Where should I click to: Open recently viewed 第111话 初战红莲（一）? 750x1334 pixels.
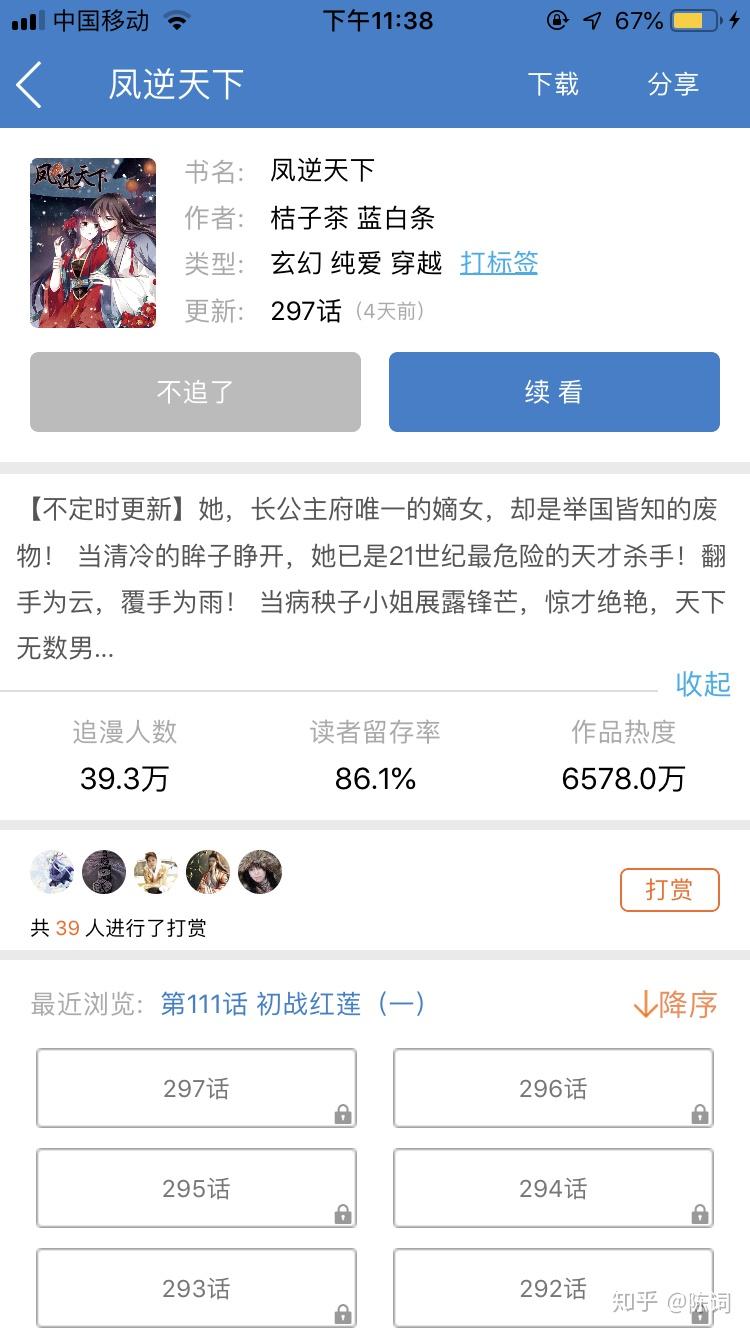point(293,1004)
